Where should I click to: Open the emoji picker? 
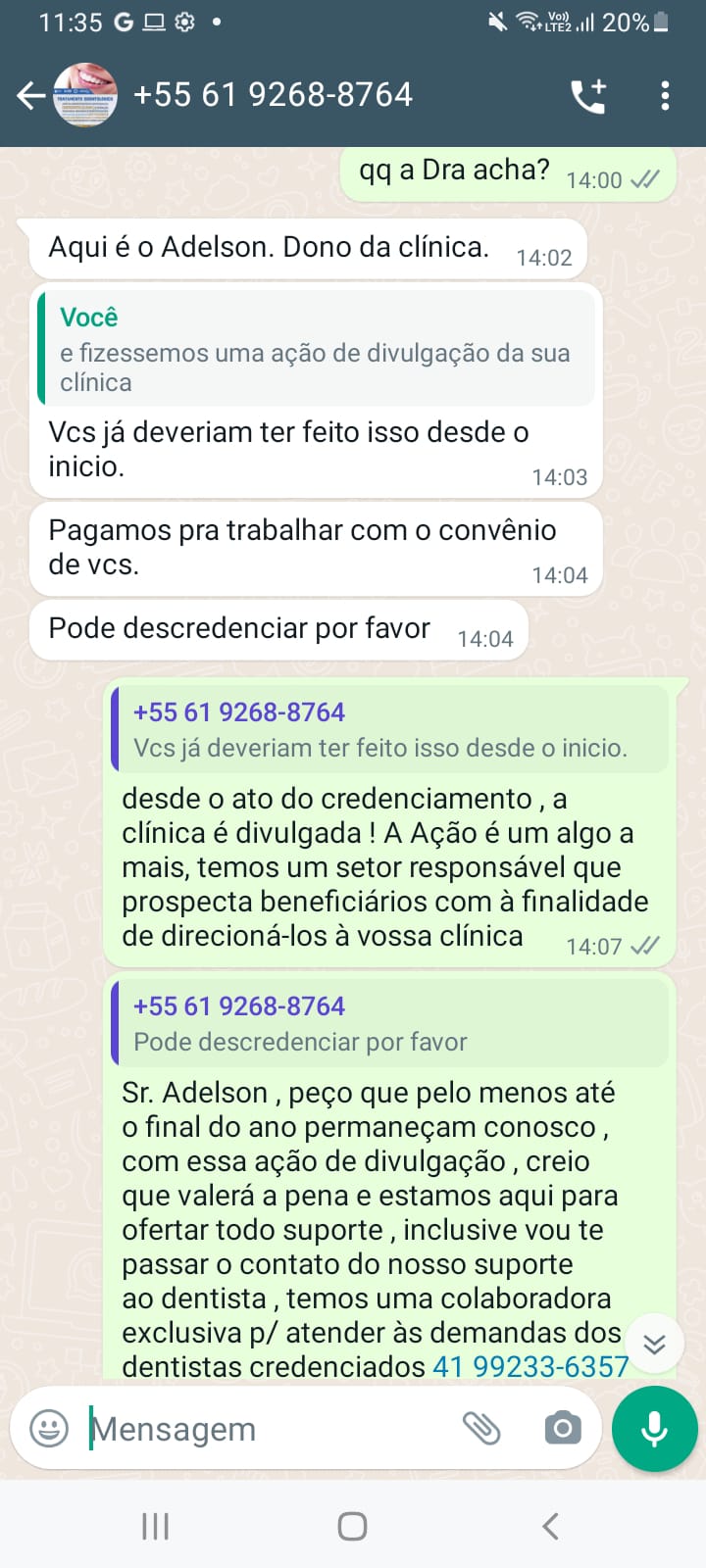click(x=49, y=1428)
